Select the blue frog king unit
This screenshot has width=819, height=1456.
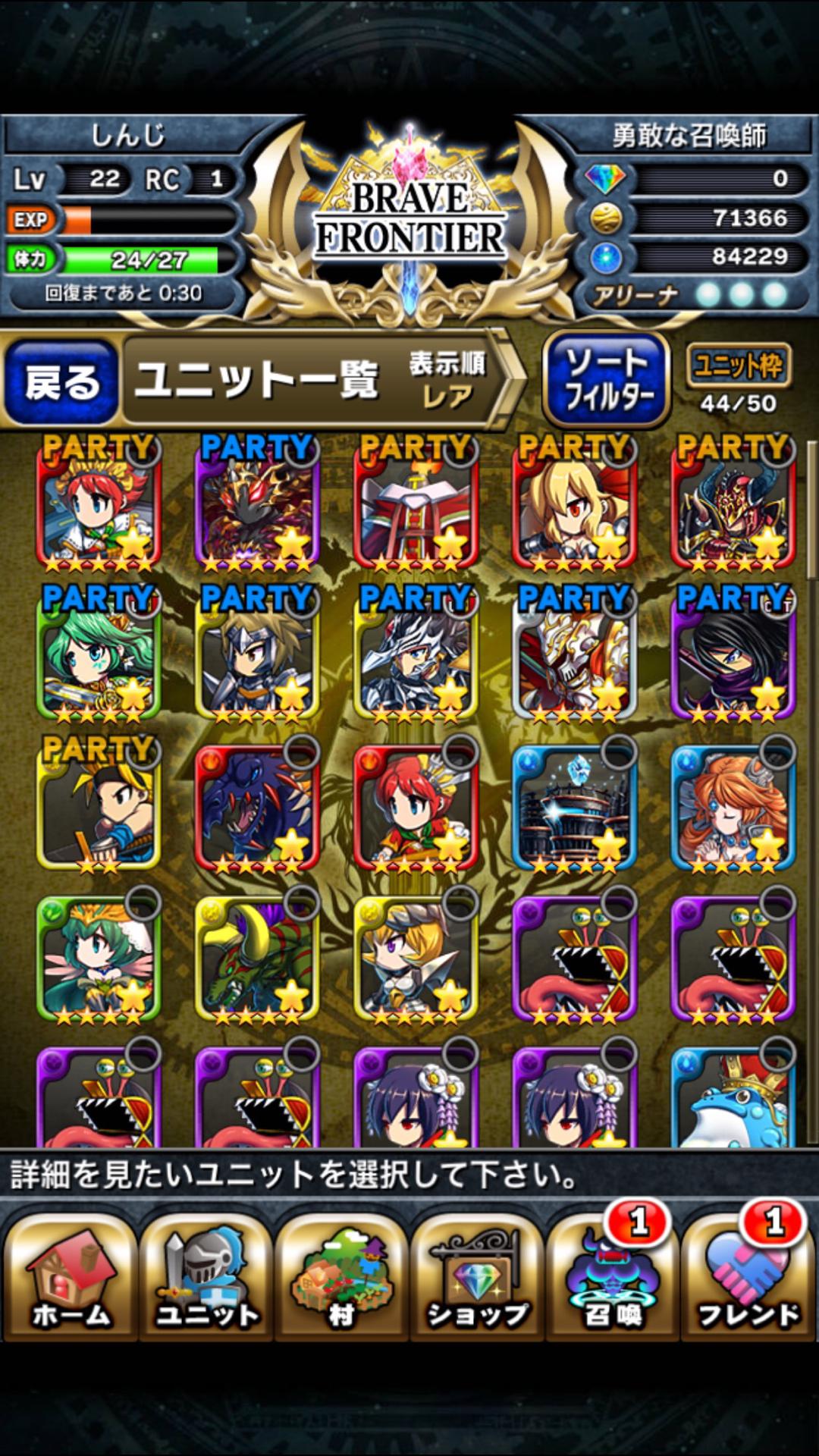tap(733, 1100)
